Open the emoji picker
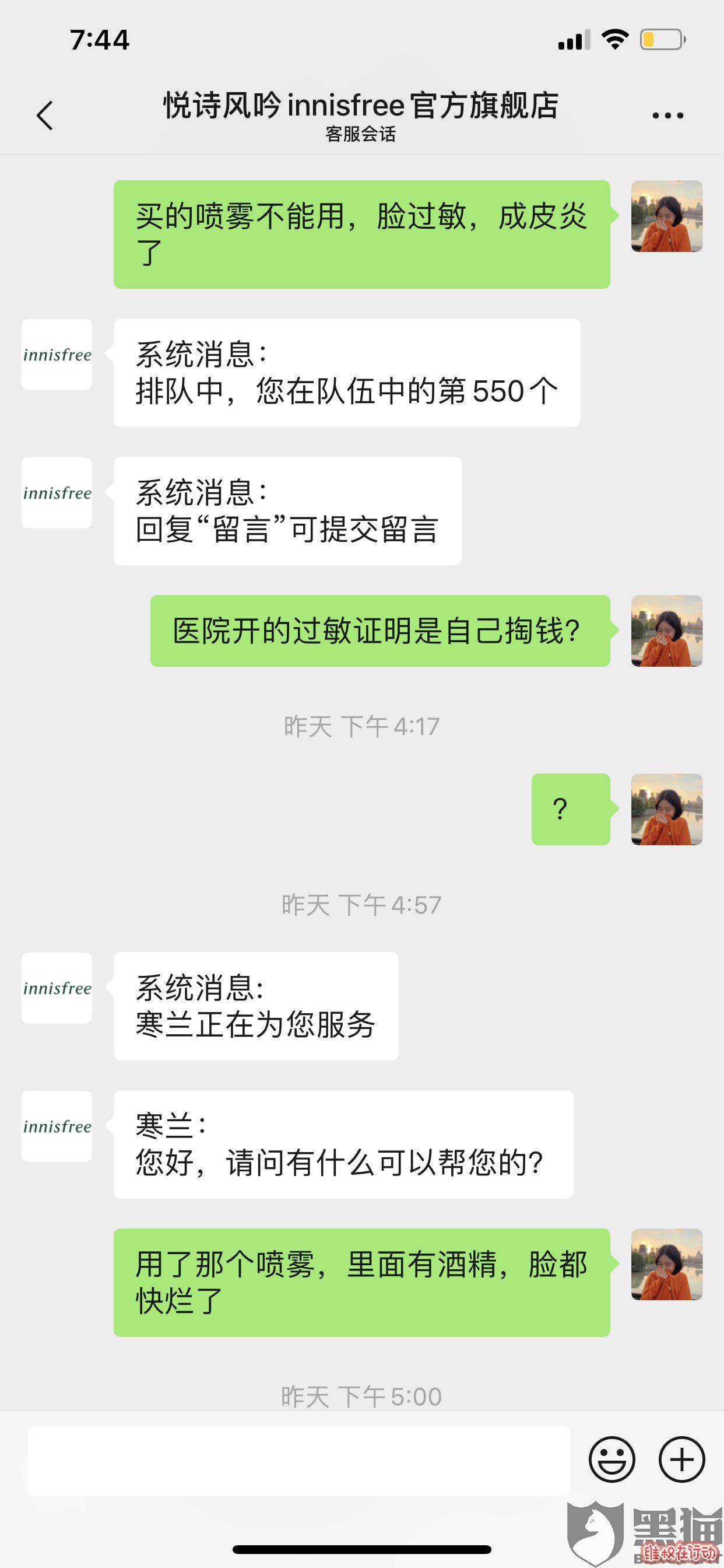 (x=611, y=1459)
